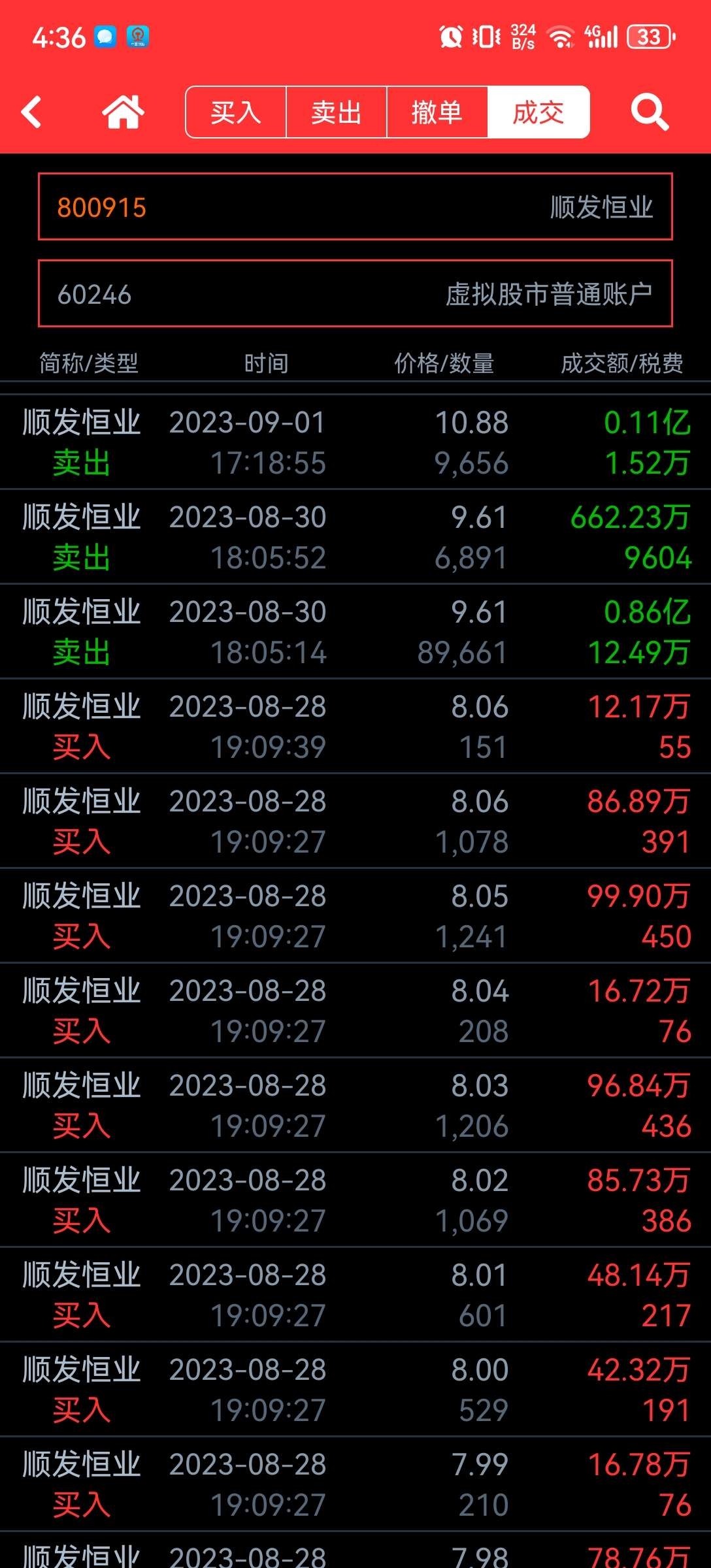The height and width of the screenshot is (1568, 711).
Task: Tap the stock code field 800915
Action: (x=355, y=206)
